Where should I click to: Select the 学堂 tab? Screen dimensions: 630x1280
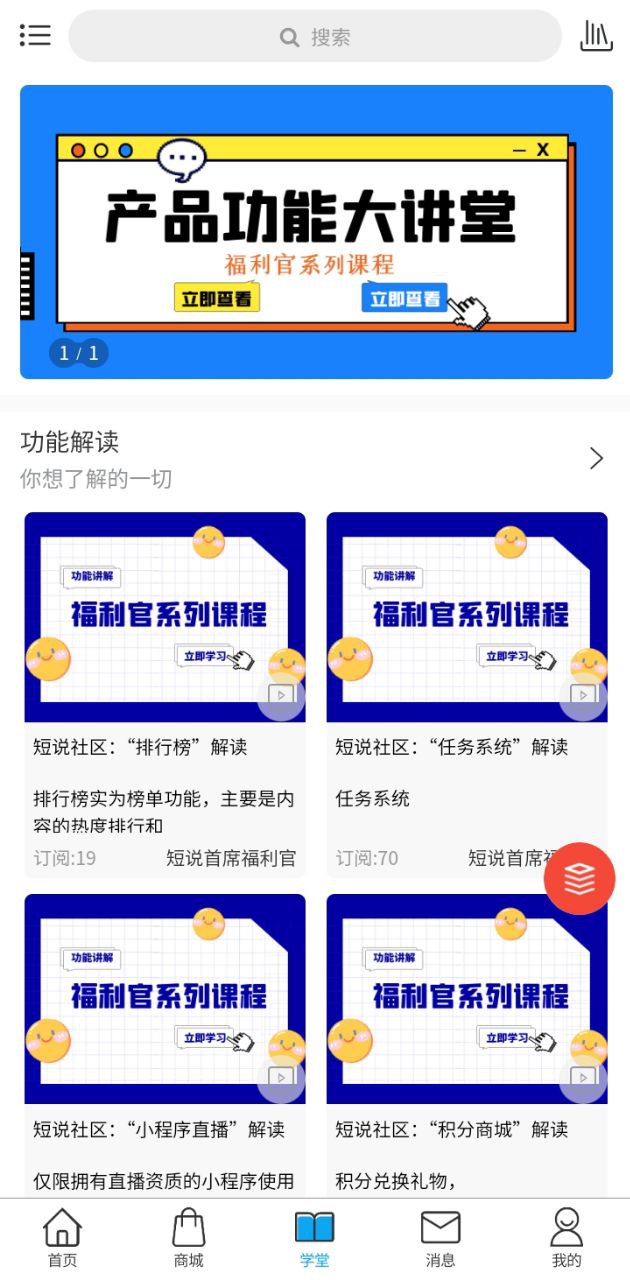(x=314, y=1238)
